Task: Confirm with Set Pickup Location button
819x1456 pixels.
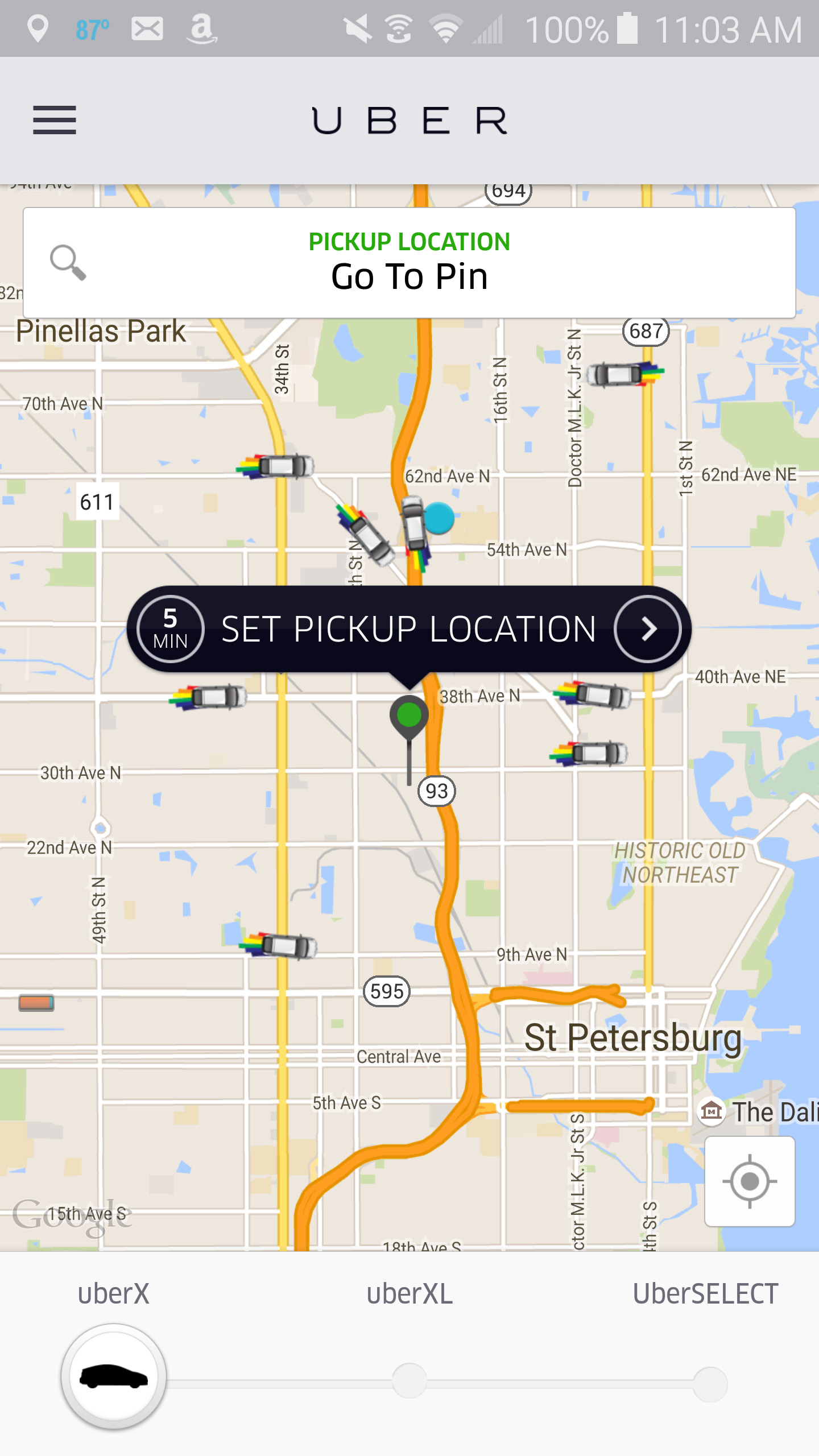Action: click(x=408, y=629)
